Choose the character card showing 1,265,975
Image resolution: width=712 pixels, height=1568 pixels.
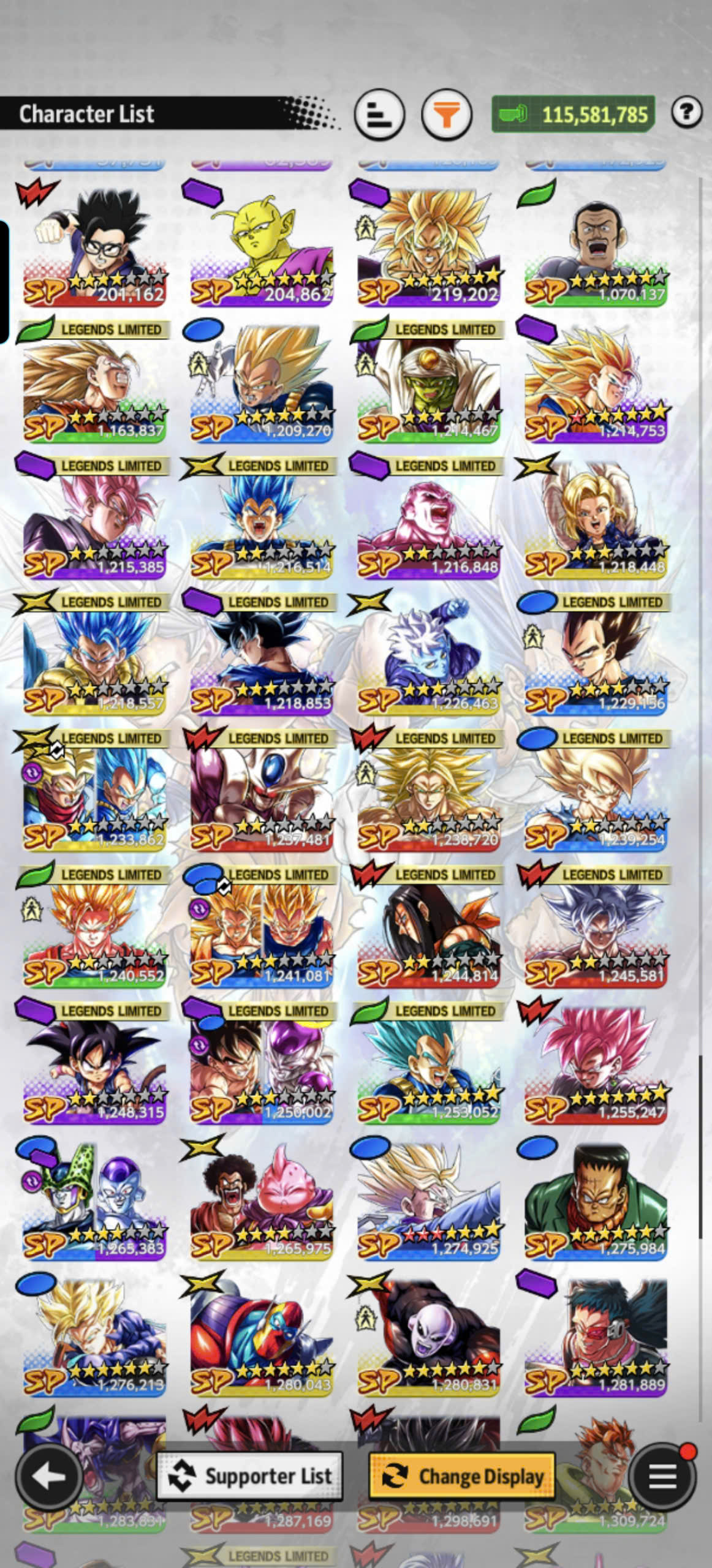262,1197
